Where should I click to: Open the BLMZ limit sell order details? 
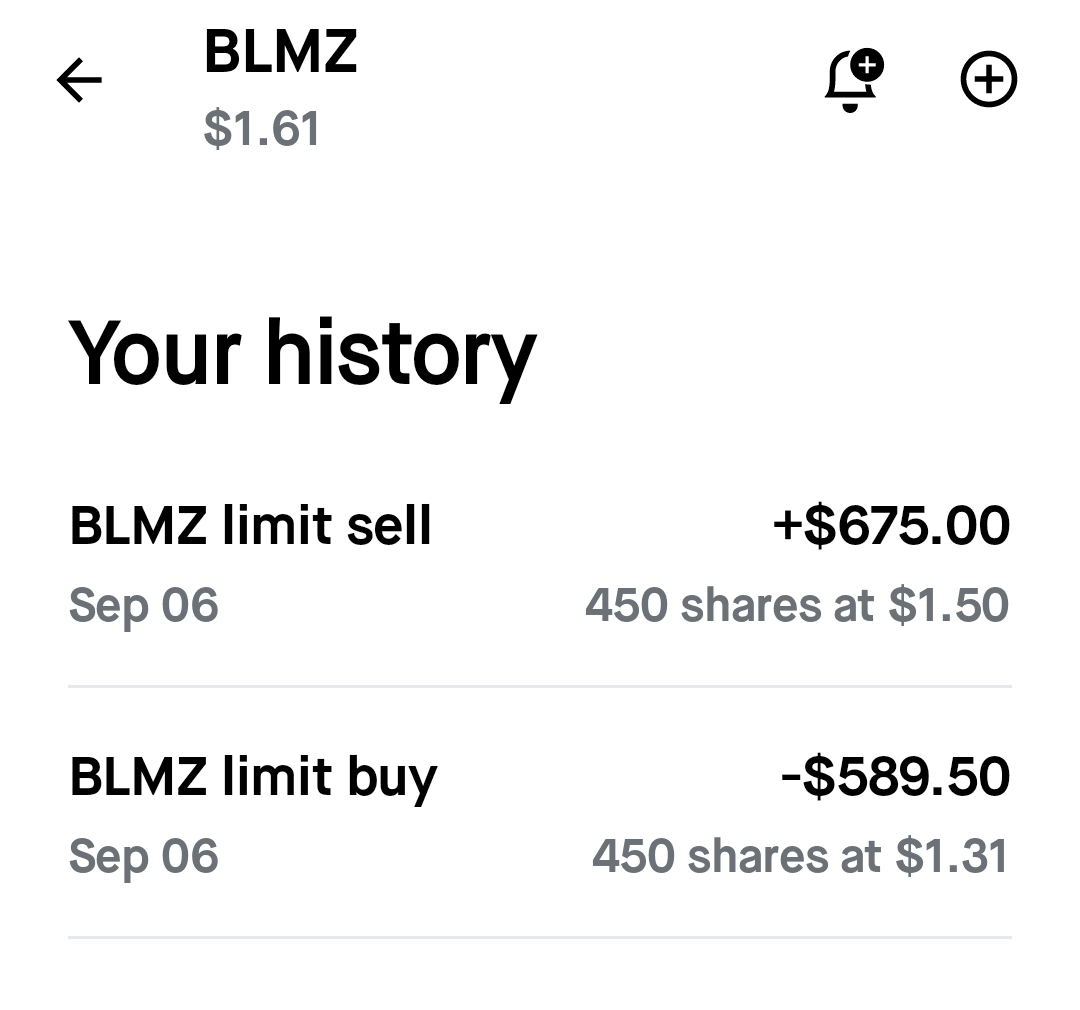(539, 565)
